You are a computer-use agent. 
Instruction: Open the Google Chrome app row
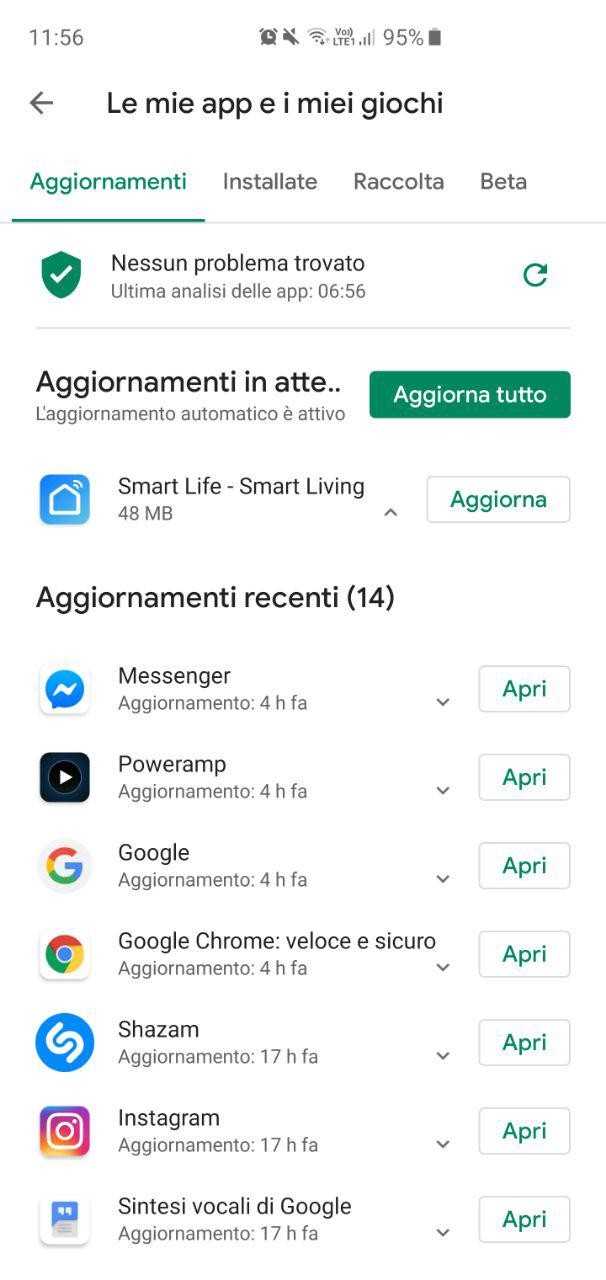[303, 954]
